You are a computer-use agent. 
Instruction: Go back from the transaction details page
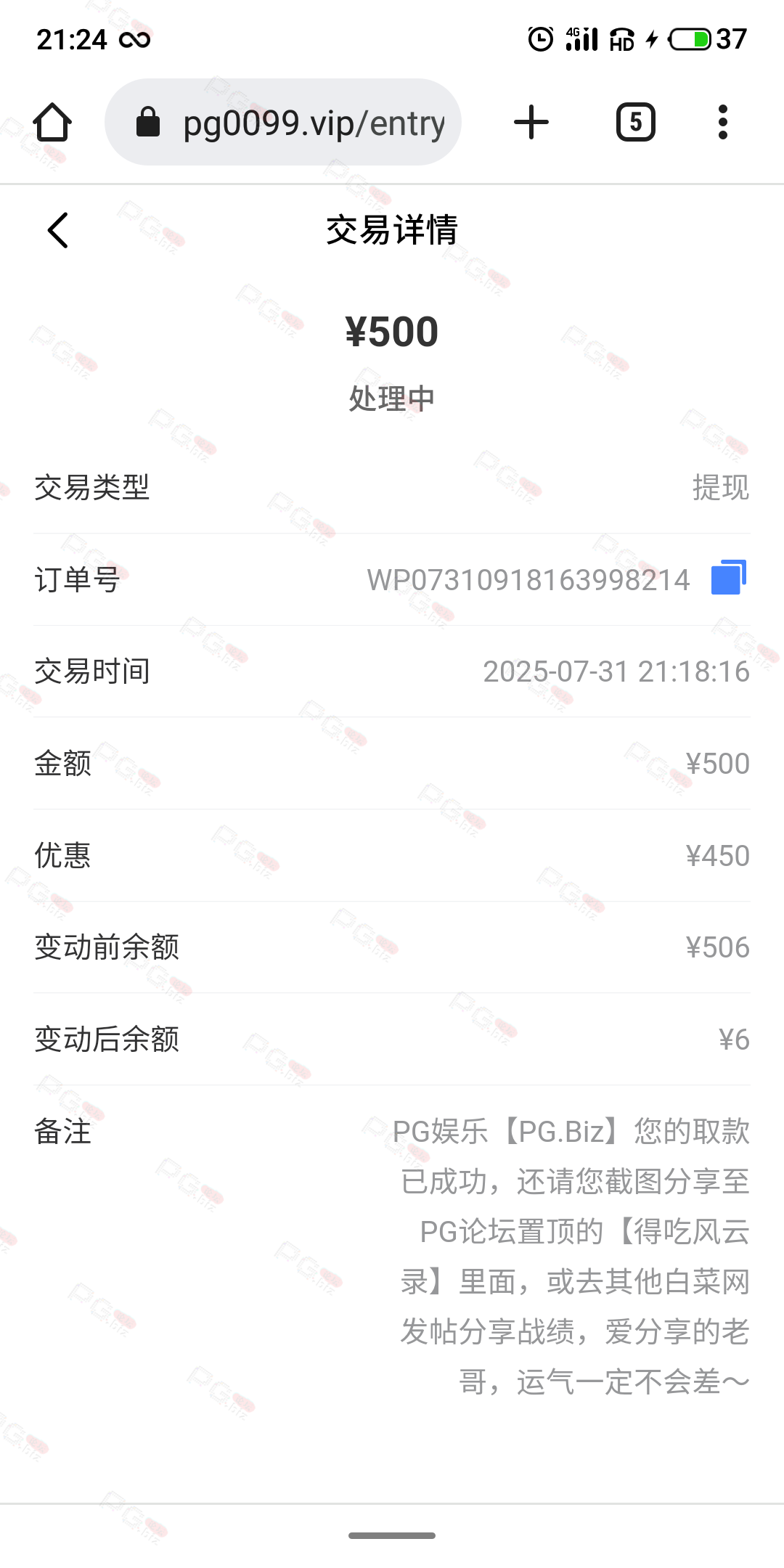[58, 231]
